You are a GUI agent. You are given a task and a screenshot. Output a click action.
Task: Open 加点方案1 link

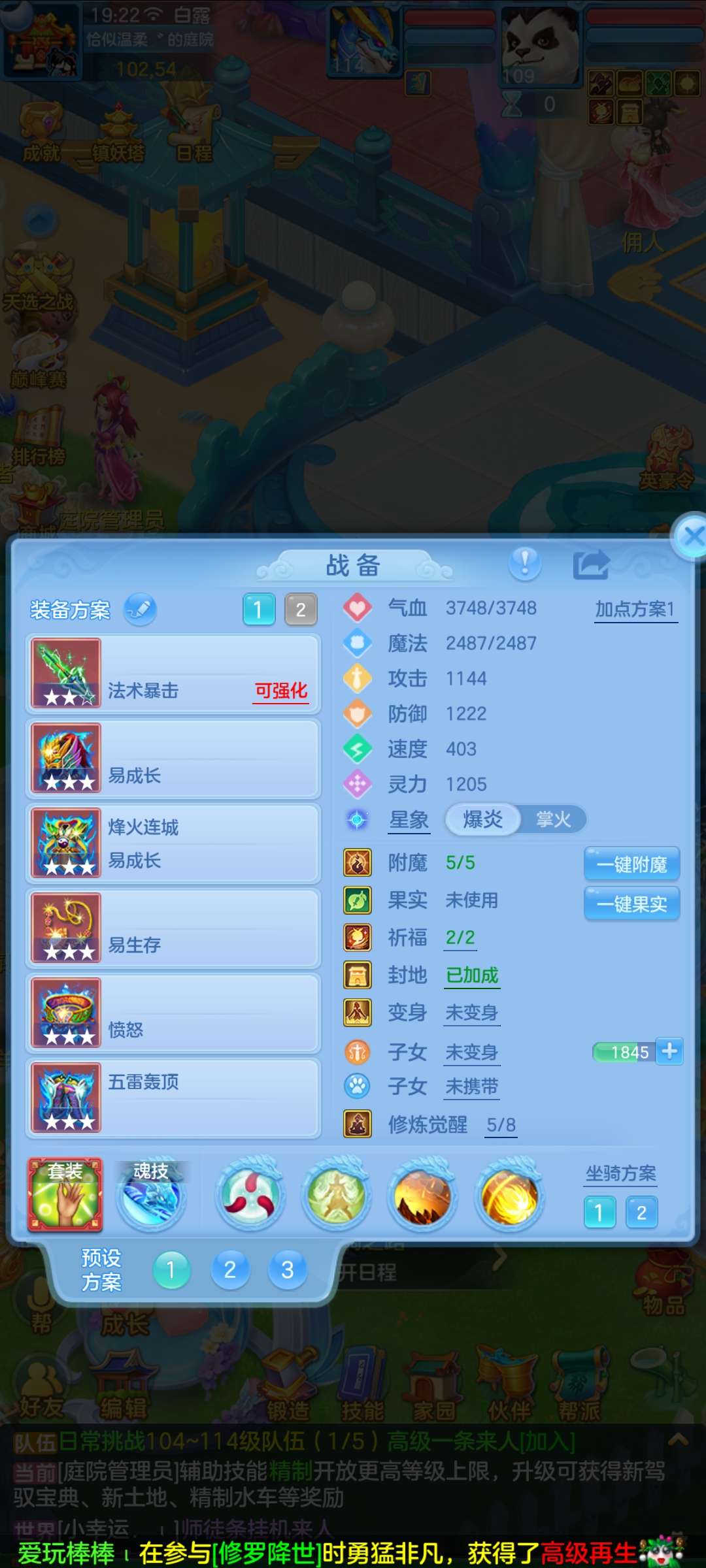pos(635,610)
